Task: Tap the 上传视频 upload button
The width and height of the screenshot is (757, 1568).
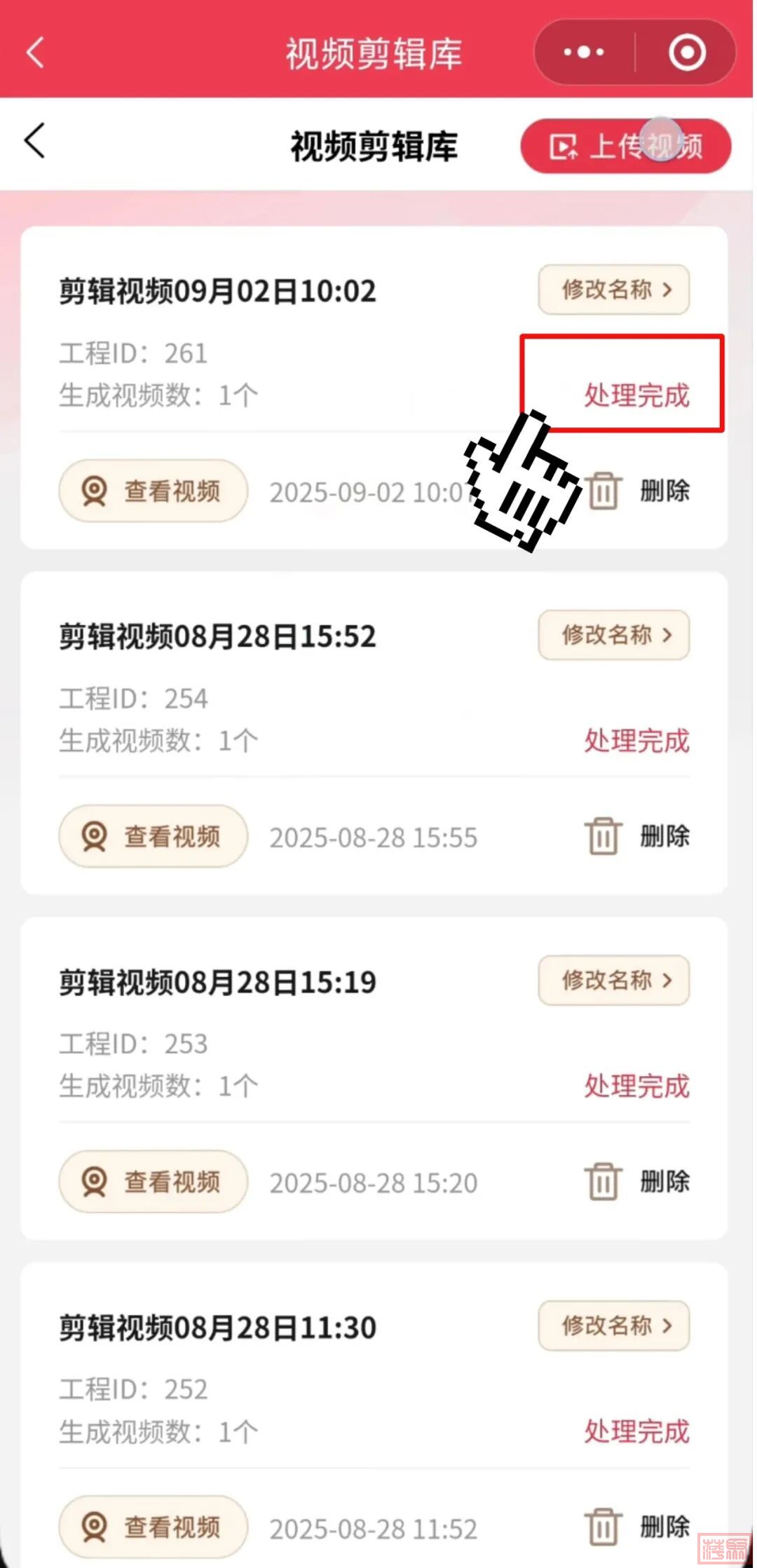Action: click(625, 146)
